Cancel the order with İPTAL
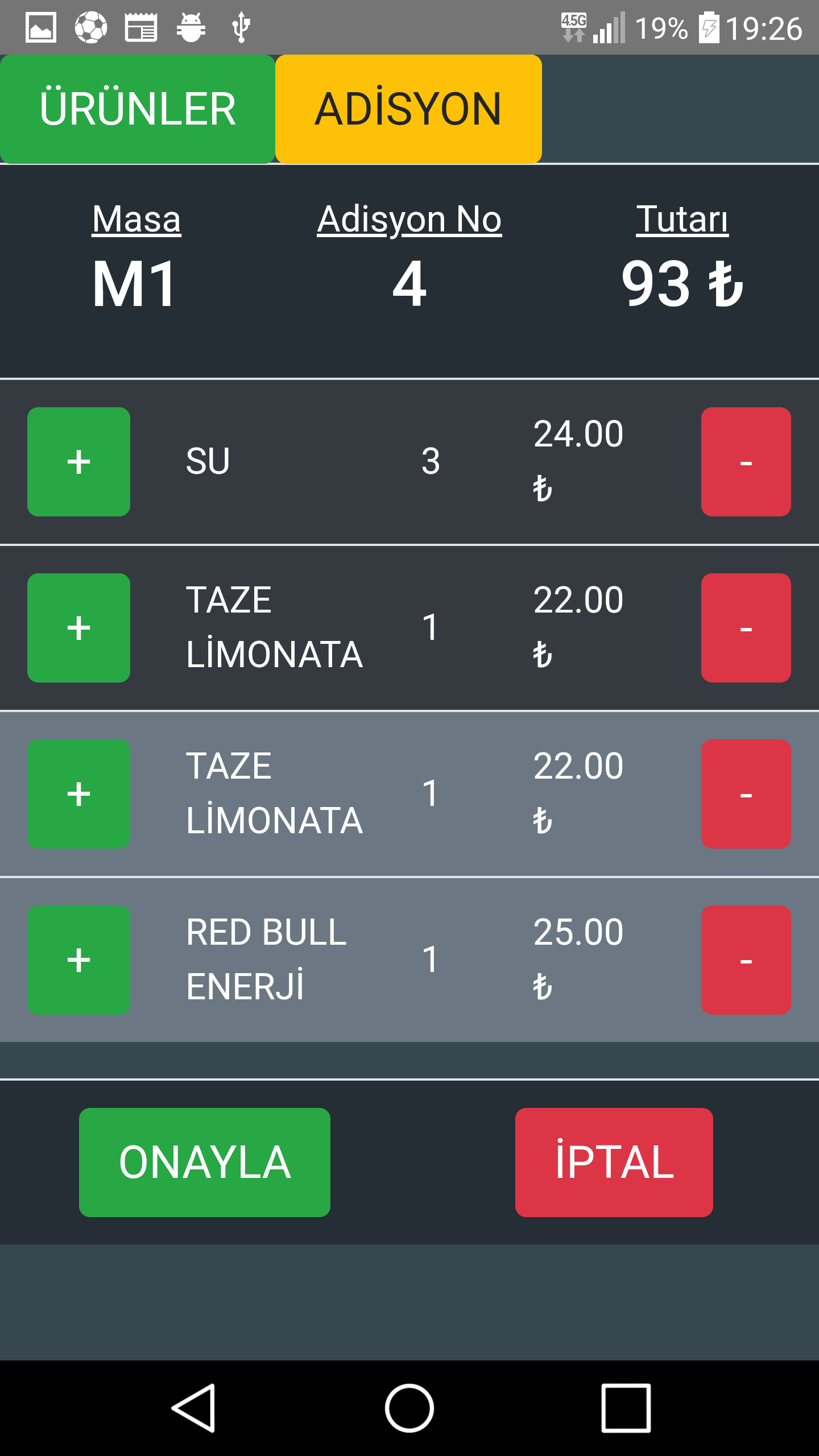Image resolution: width=819 pixels, height=1456 pixels. 614,1162
